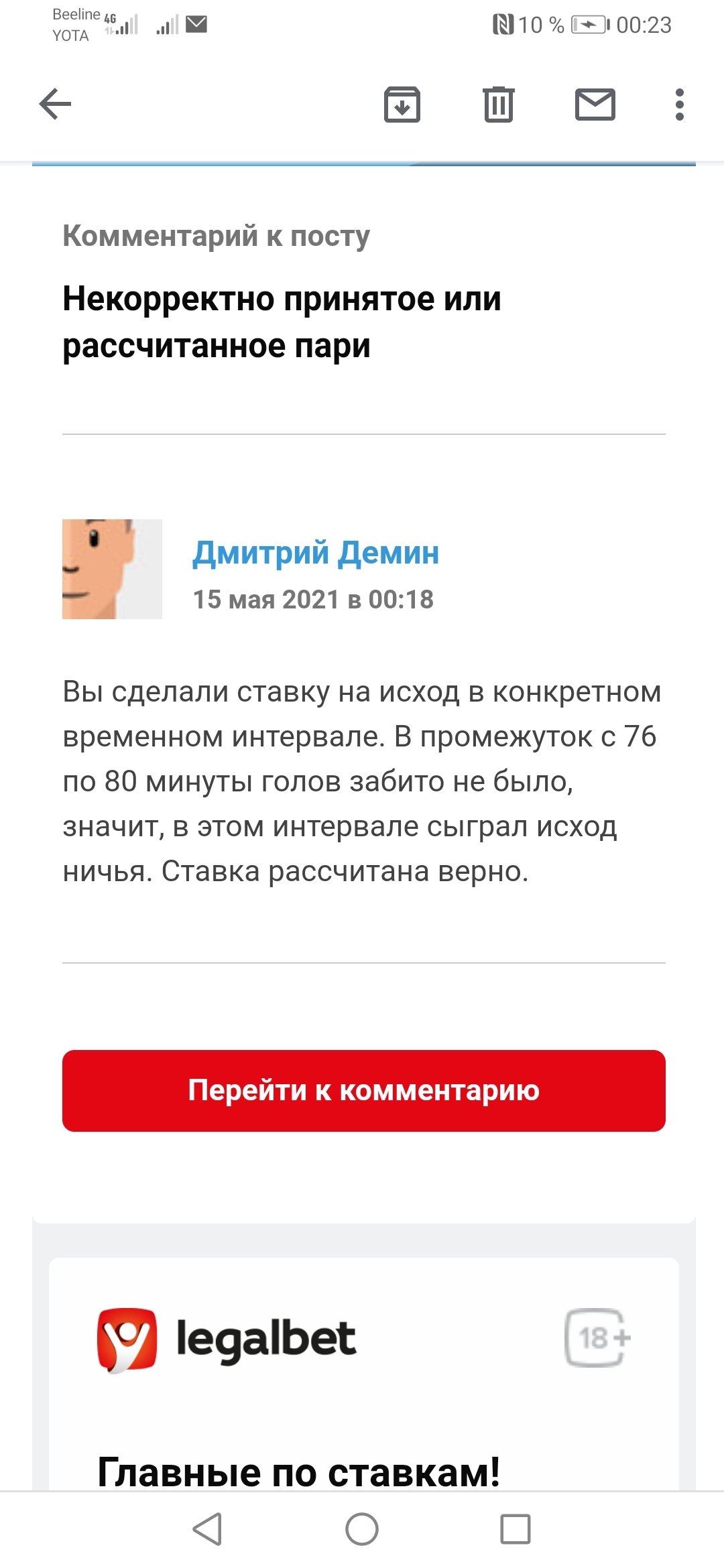Open Дмитрий Демин's profile link
The width and height of the screenshot is (724, 1568).
(x=315, y=553)
